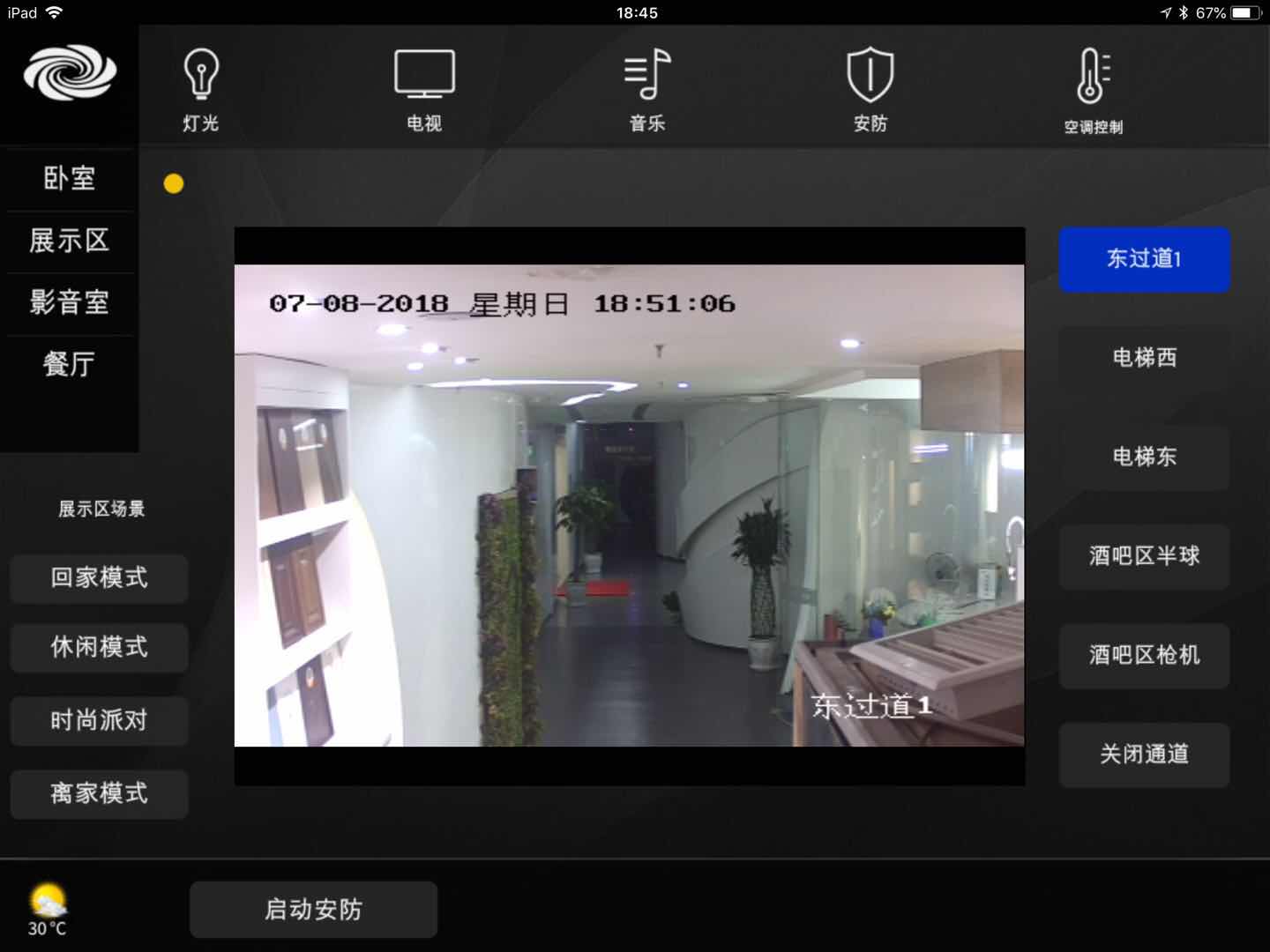Screen dimensions: 1270x952
Task: Switch to the 酒吧区枪机 camera
Action: click(x=1144, y=655)
